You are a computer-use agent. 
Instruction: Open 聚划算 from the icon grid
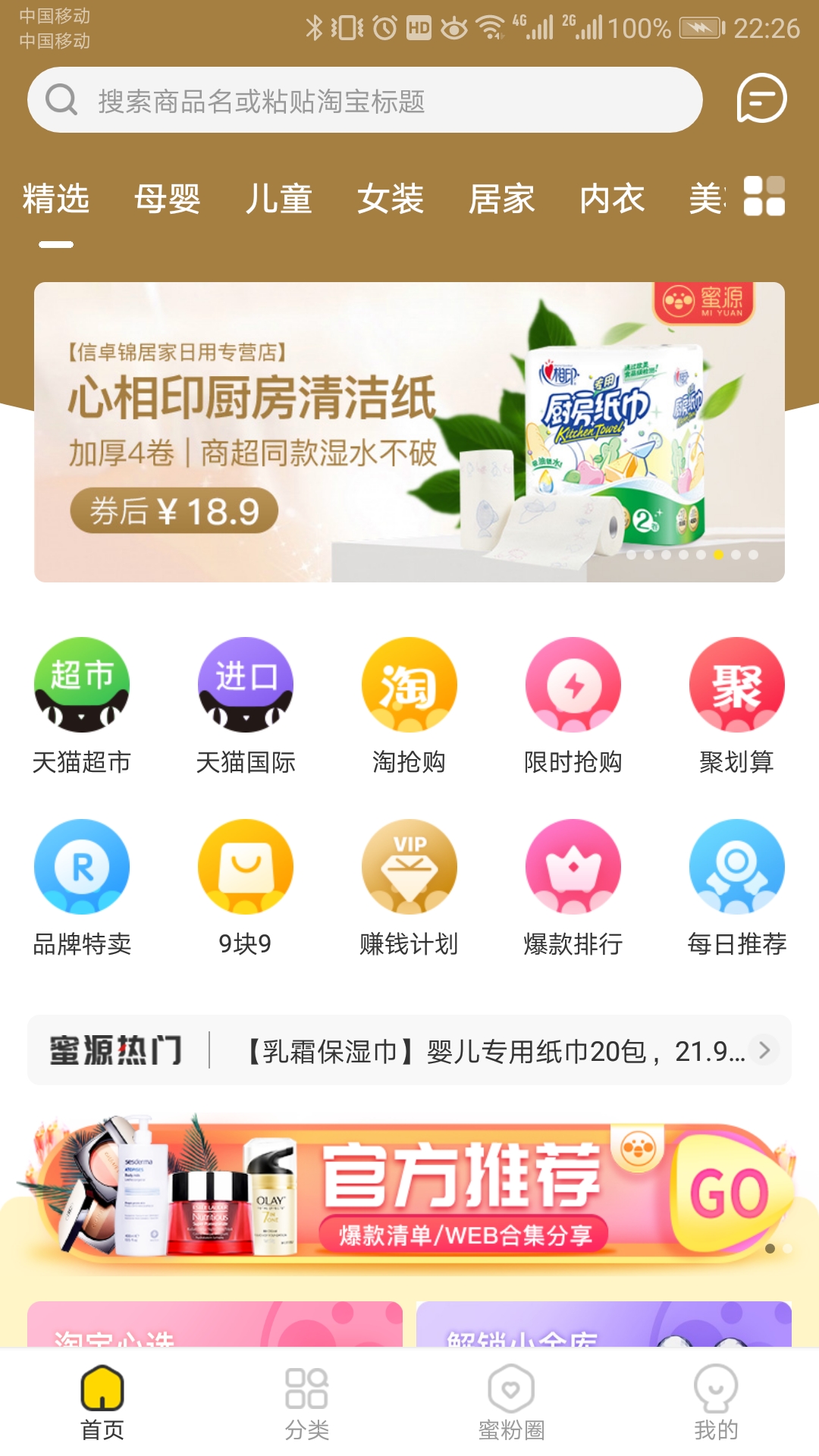(x=736, y=685)
